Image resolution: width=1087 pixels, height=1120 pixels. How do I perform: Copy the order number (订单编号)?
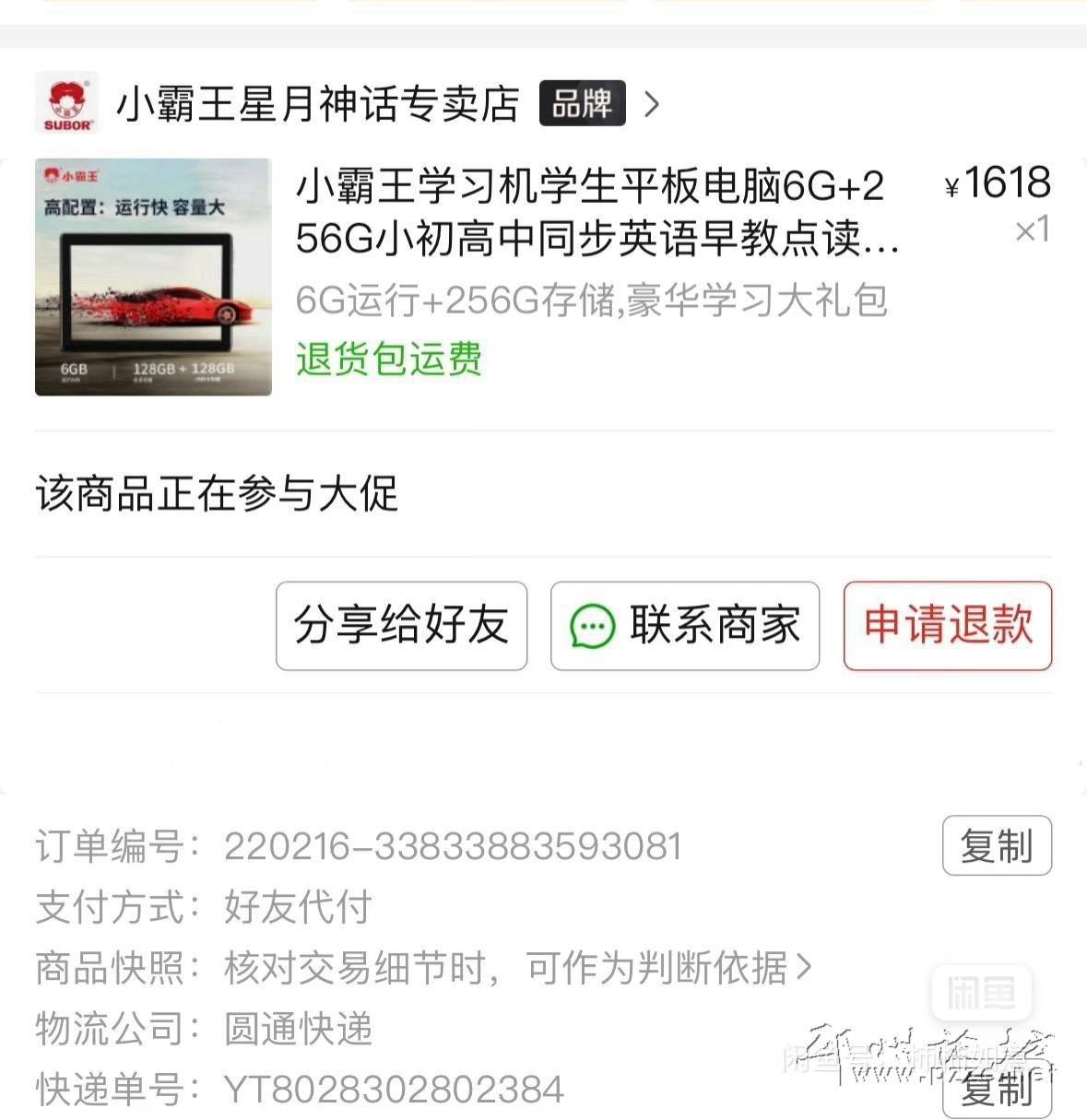pos(996,845)
